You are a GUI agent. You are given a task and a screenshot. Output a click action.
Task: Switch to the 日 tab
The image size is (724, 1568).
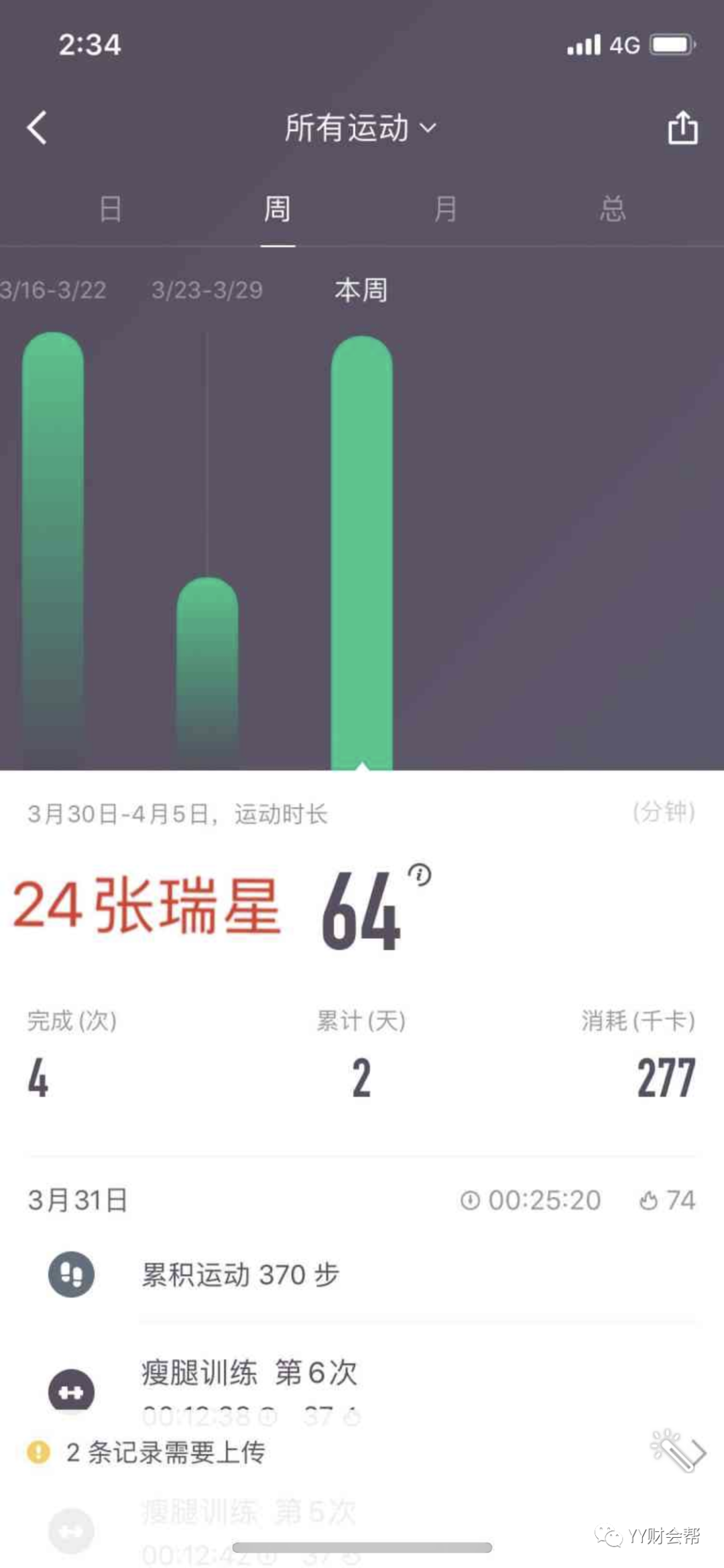(x=111, y=209)
